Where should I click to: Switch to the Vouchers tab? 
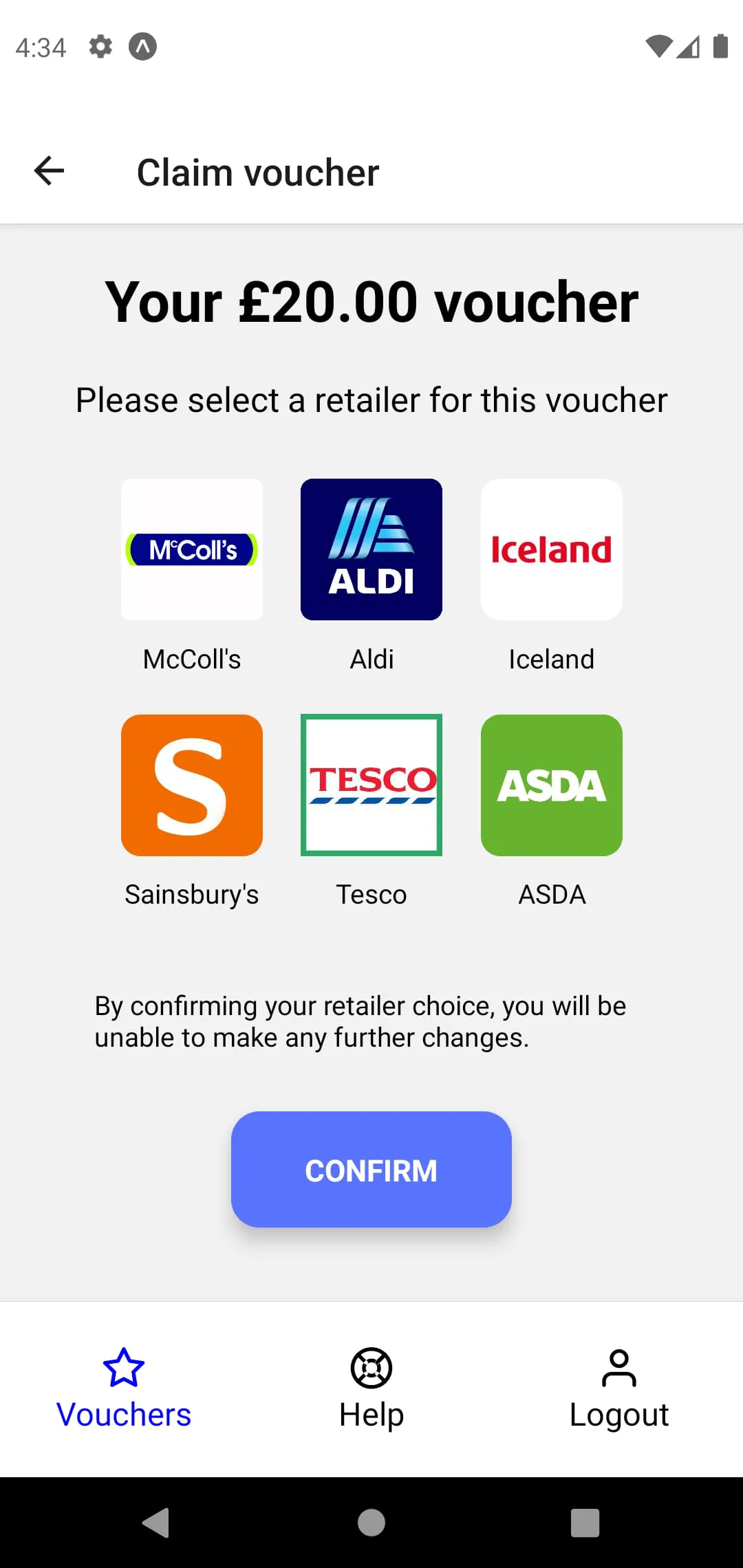point(124,1388)
